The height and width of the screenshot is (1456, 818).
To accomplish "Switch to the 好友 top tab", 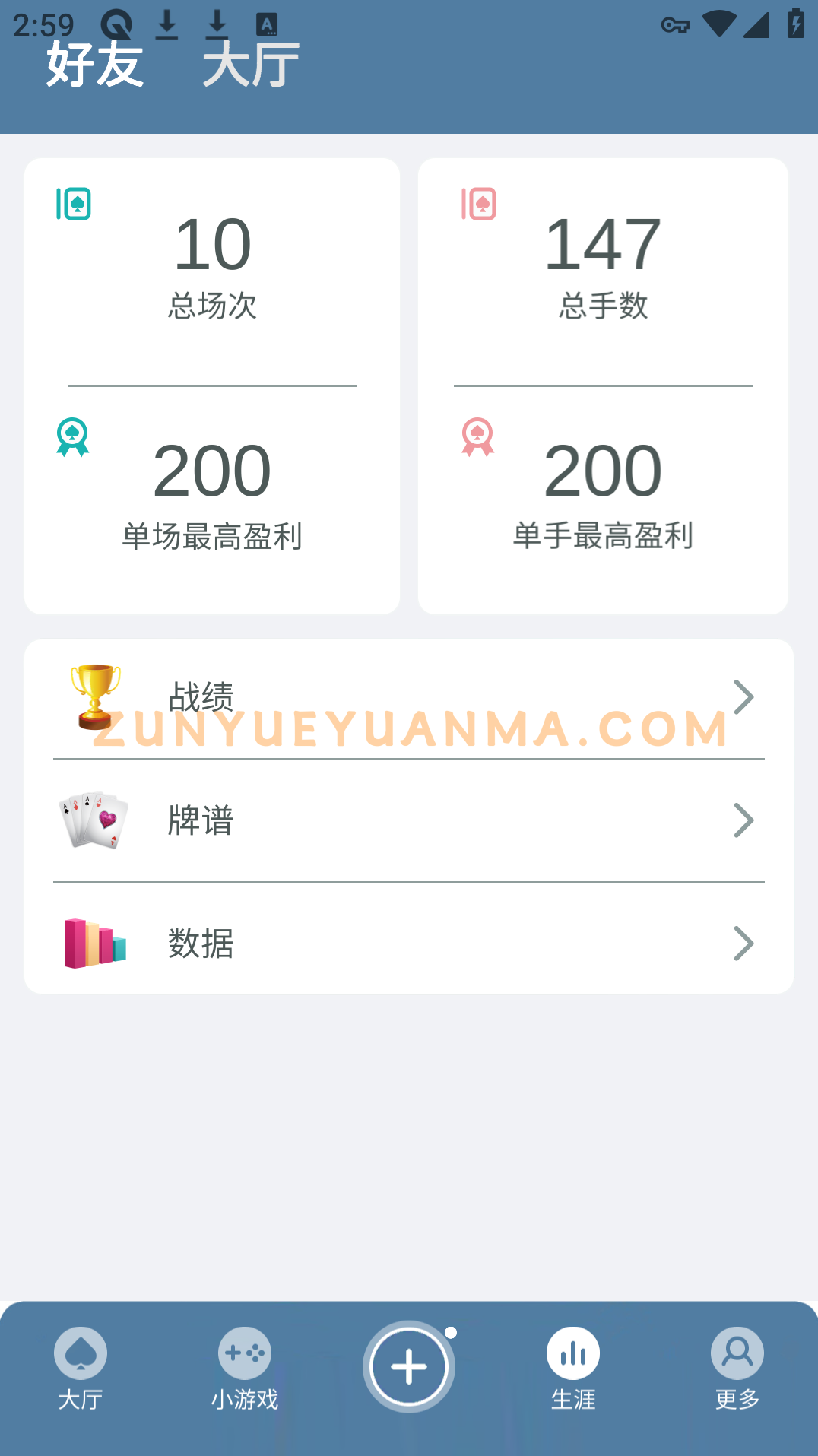I will pyautogui.click(x=95, y=65).
